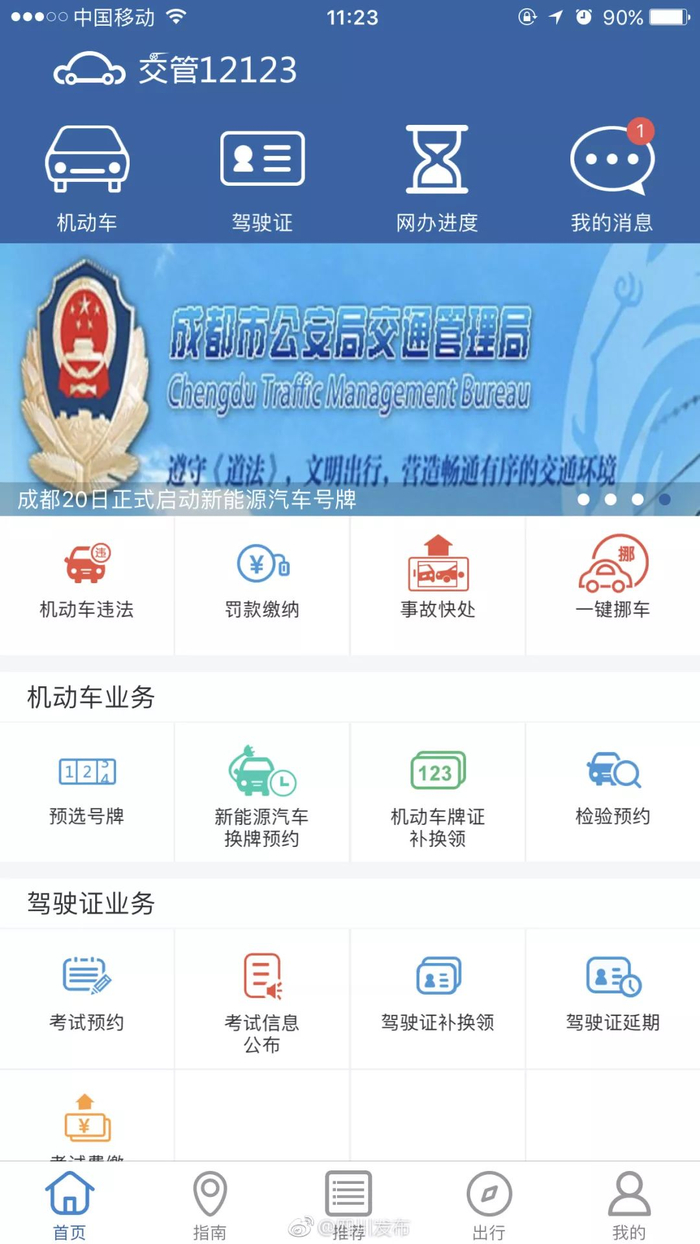Tap 一键挪车 to request car move
This screenshot has width=700, height=1244.
(x=612, y=584)
